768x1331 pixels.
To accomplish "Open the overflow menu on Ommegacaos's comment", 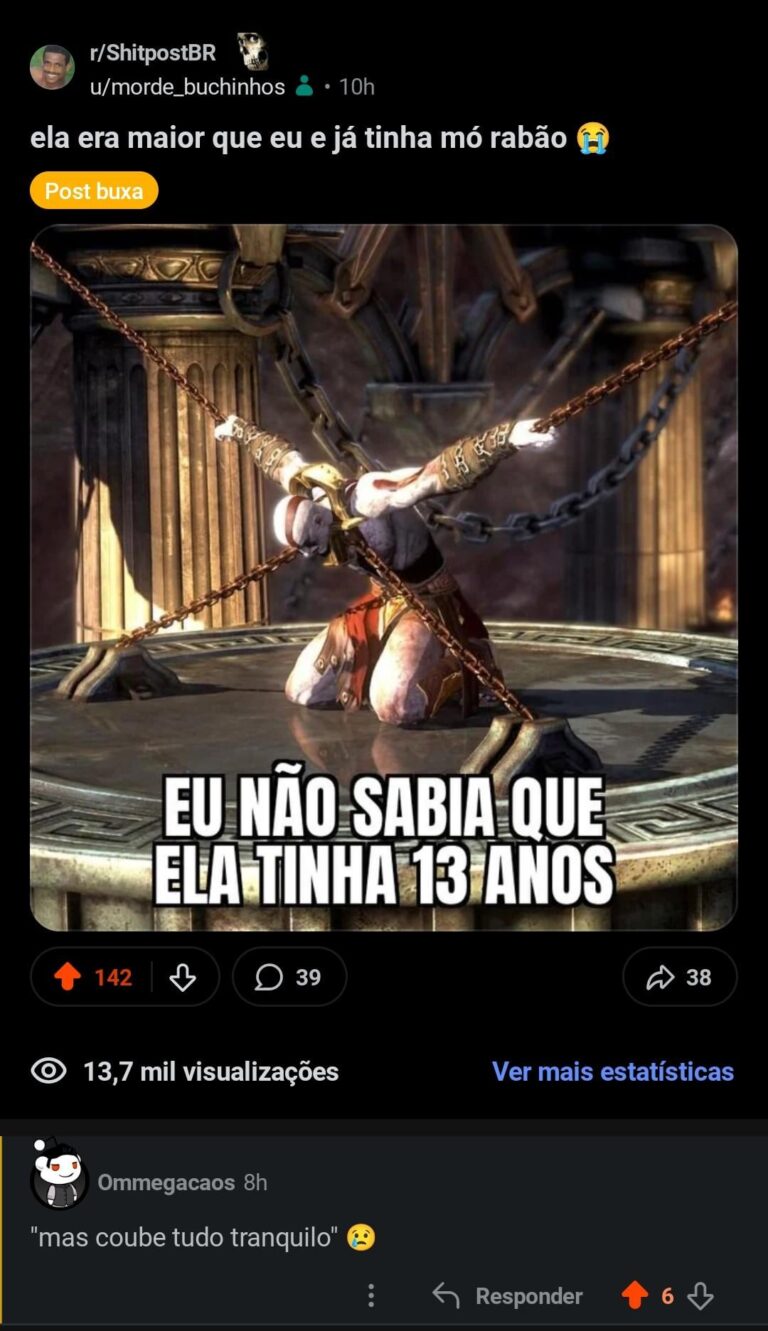I will 371,1296.
